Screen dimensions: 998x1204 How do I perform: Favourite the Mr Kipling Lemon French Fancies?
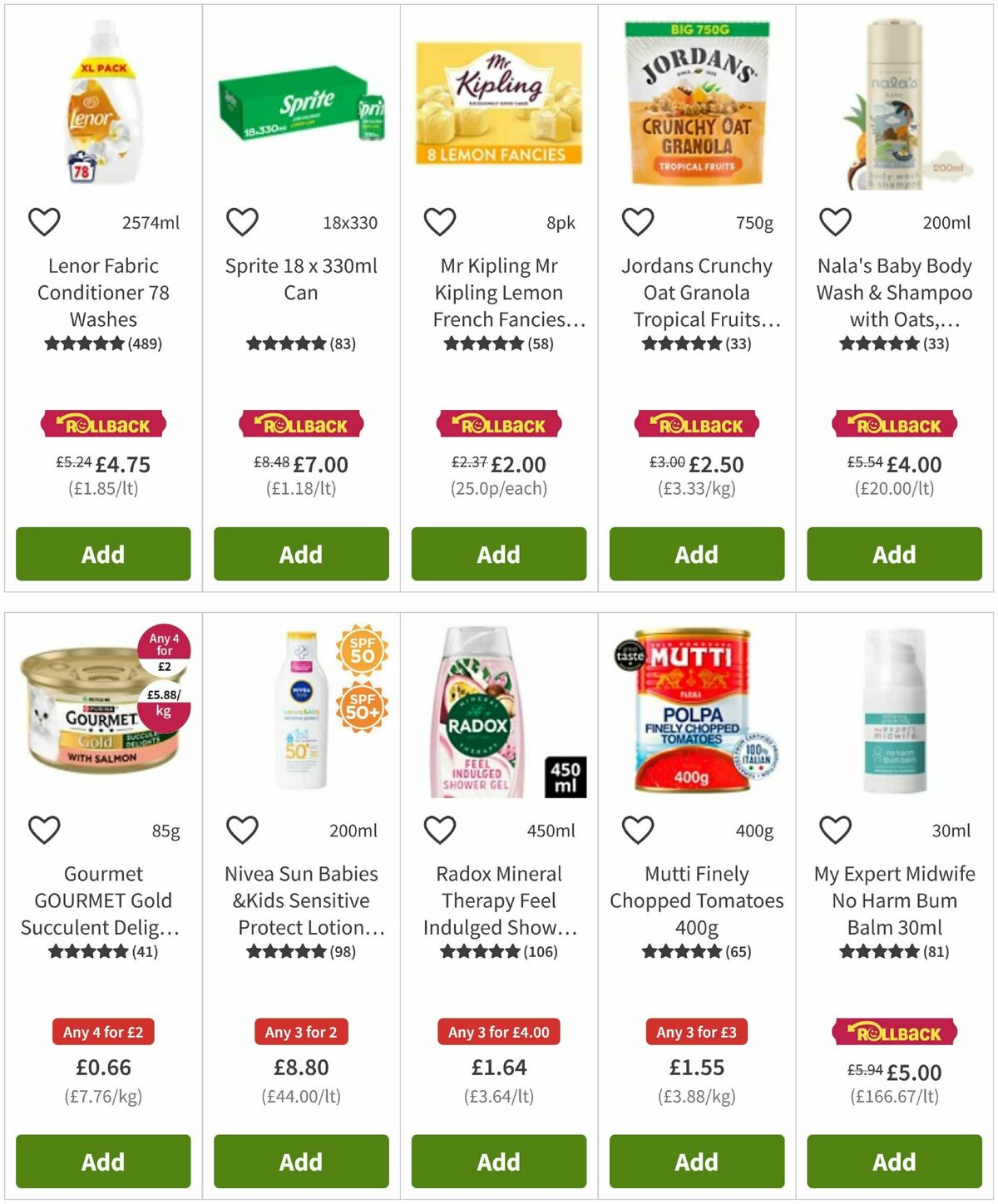(440, 222)
